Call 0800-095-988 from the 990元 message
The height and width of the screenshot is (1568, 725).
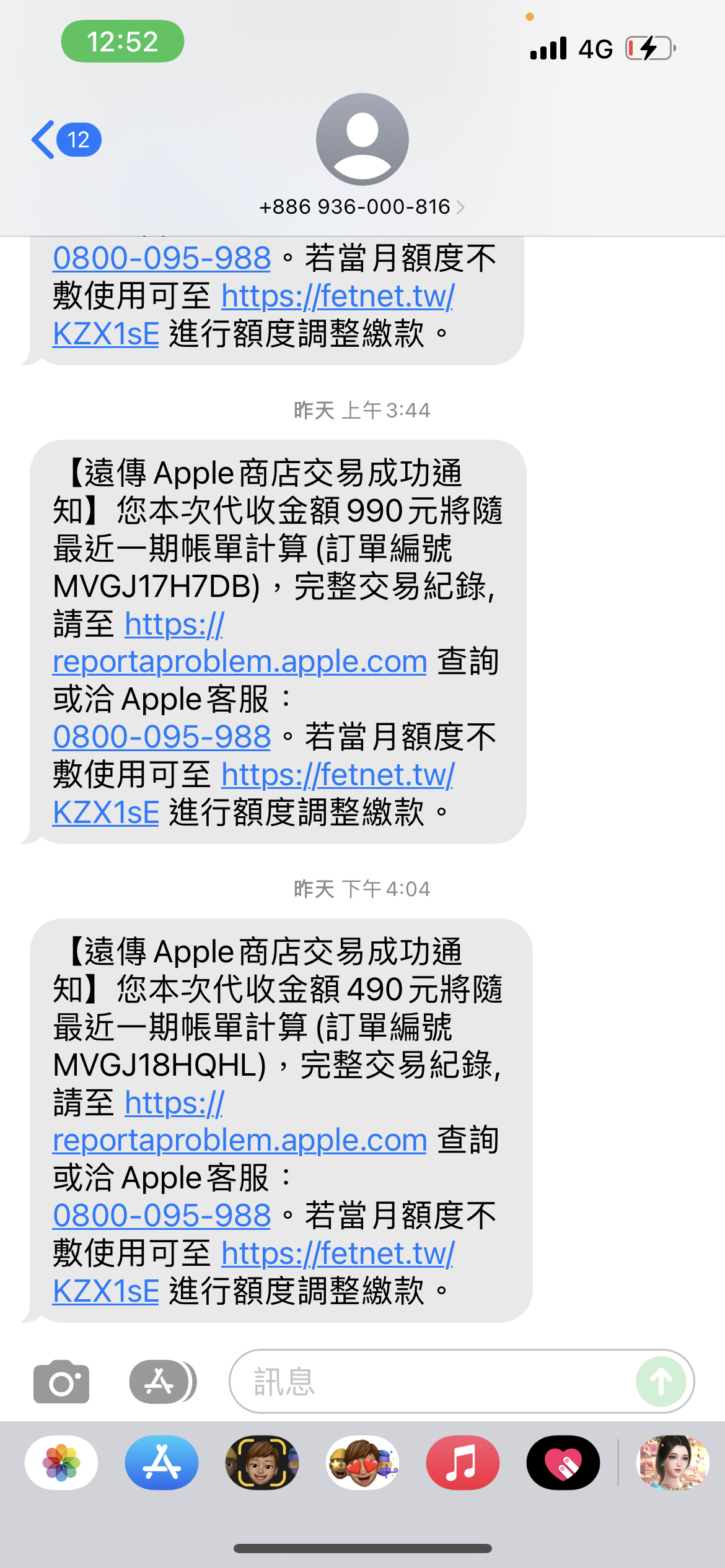pos(162,737)
